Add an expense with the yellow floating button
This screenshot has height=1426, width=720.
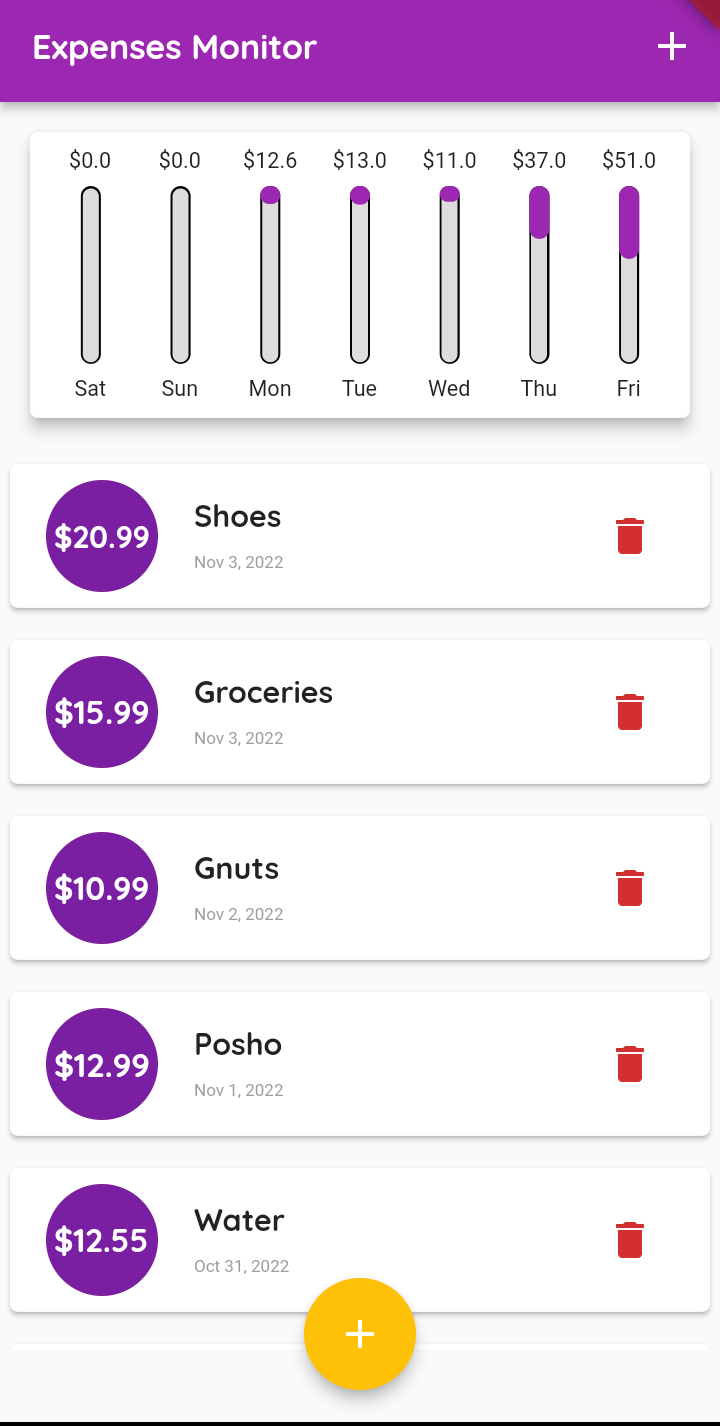[360, 1334]
